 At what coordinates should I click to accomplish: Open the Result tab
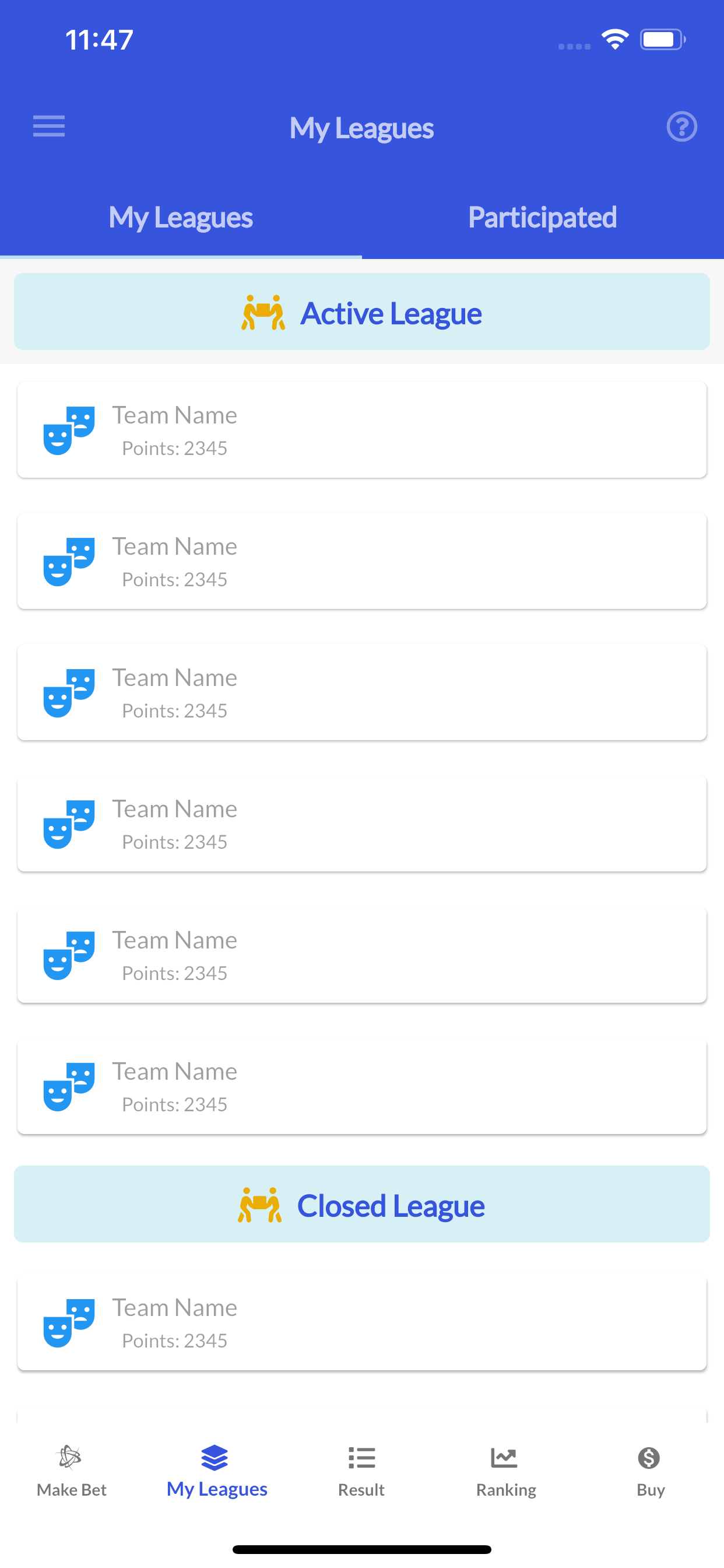pyautogui.click(x=361, y=1471)
